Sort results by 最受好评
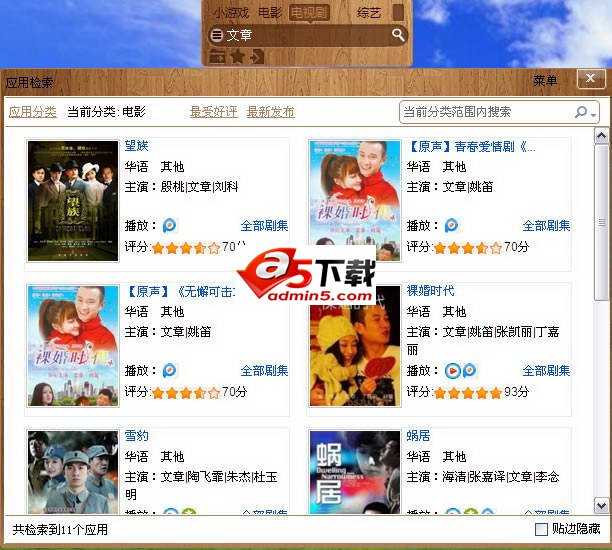Screen dimensions: 612x550 (x=214, y=112)
